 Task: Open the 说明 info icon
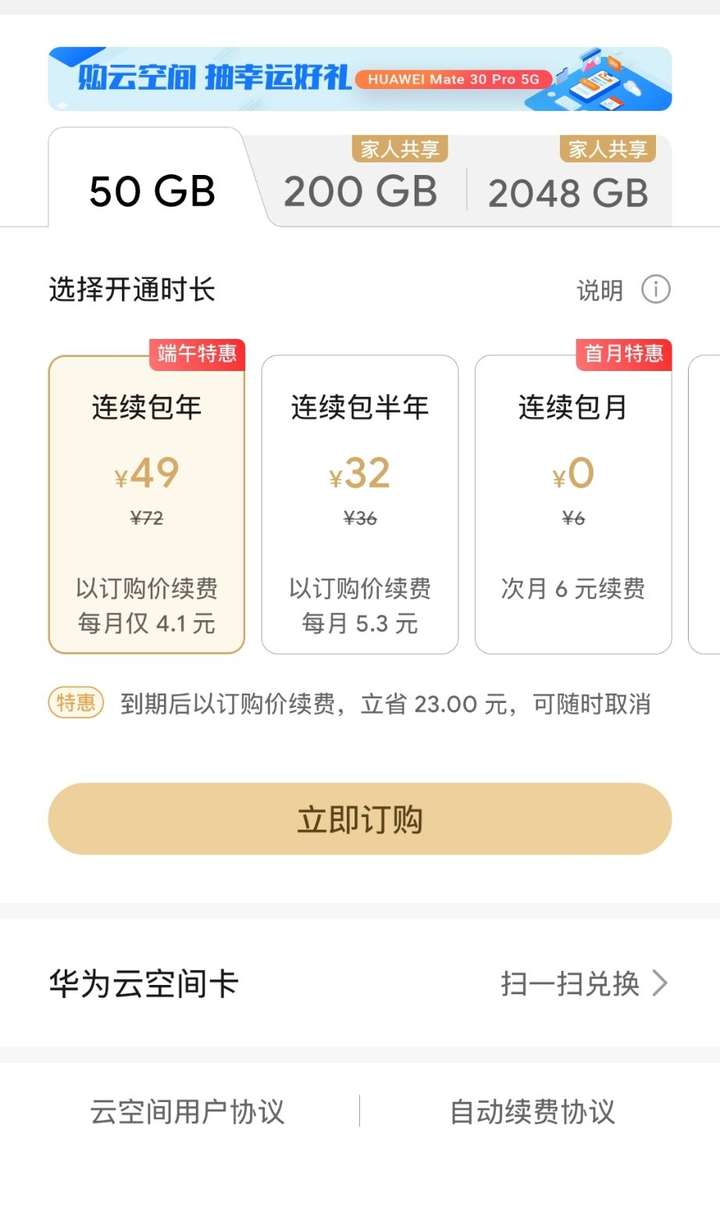[x=656, y=291]
